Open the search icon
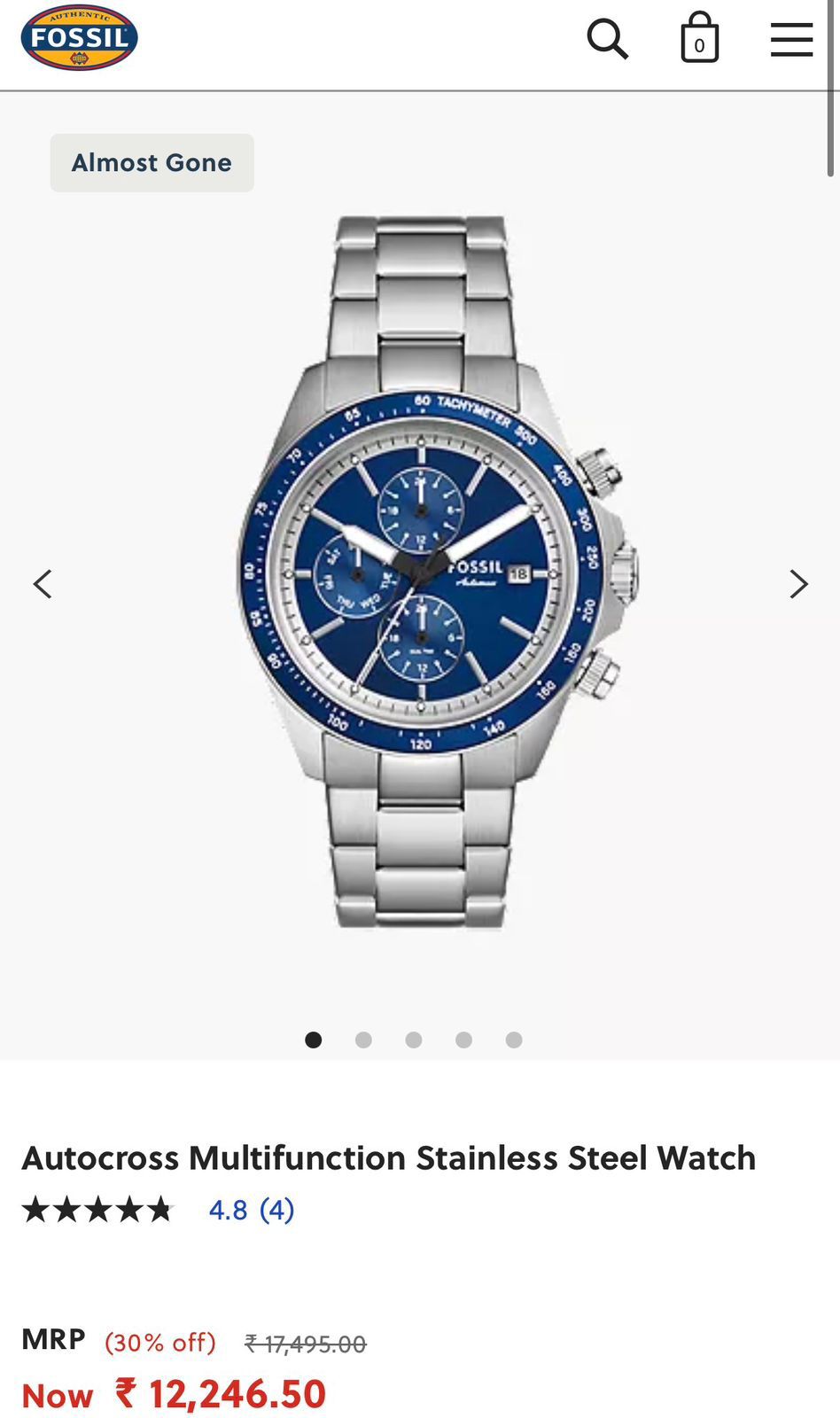The width and height of the screenshot is (840, 1418). pos(608,38)
